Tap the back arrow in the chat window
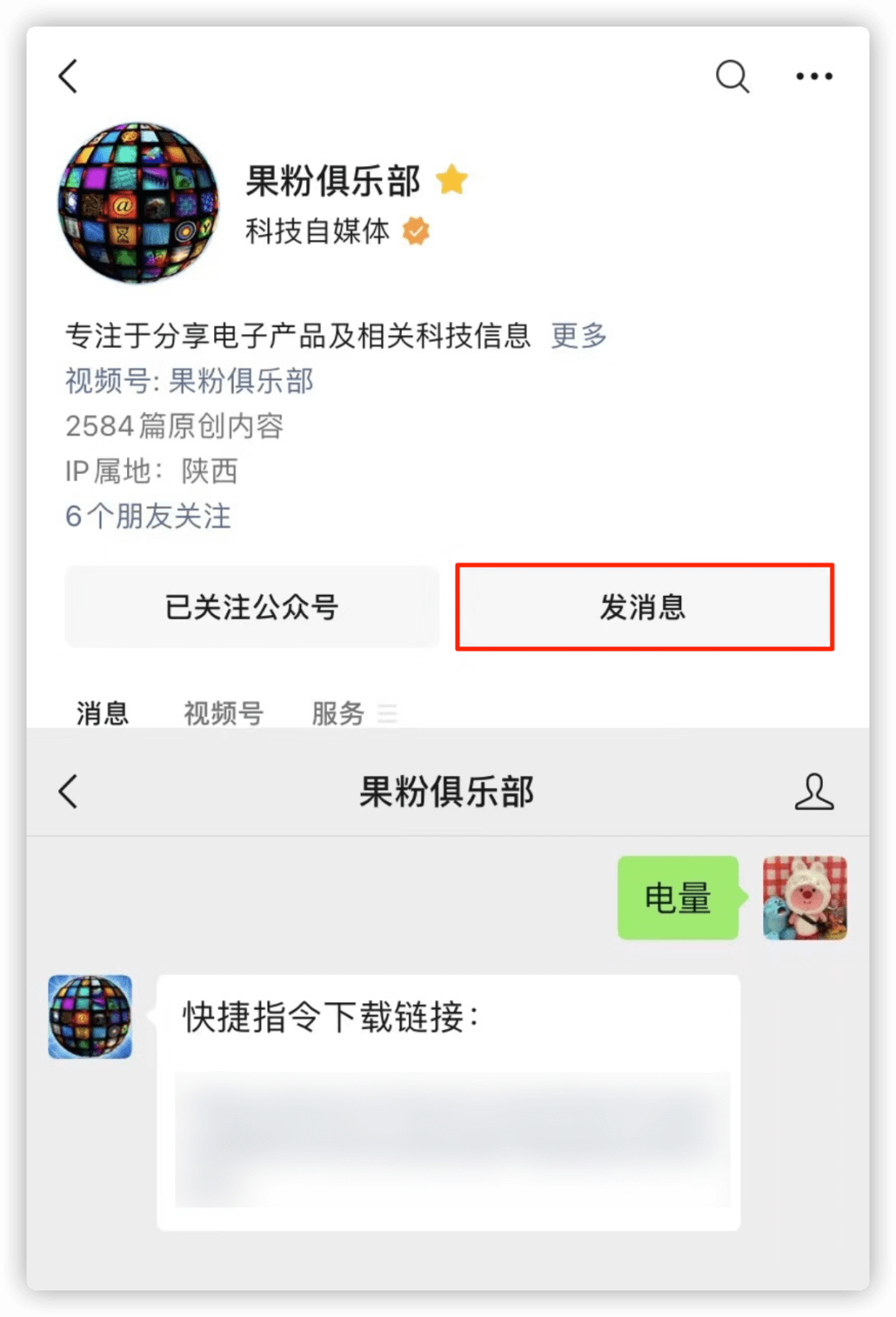The image size is (896, 1317). (68, 791)
